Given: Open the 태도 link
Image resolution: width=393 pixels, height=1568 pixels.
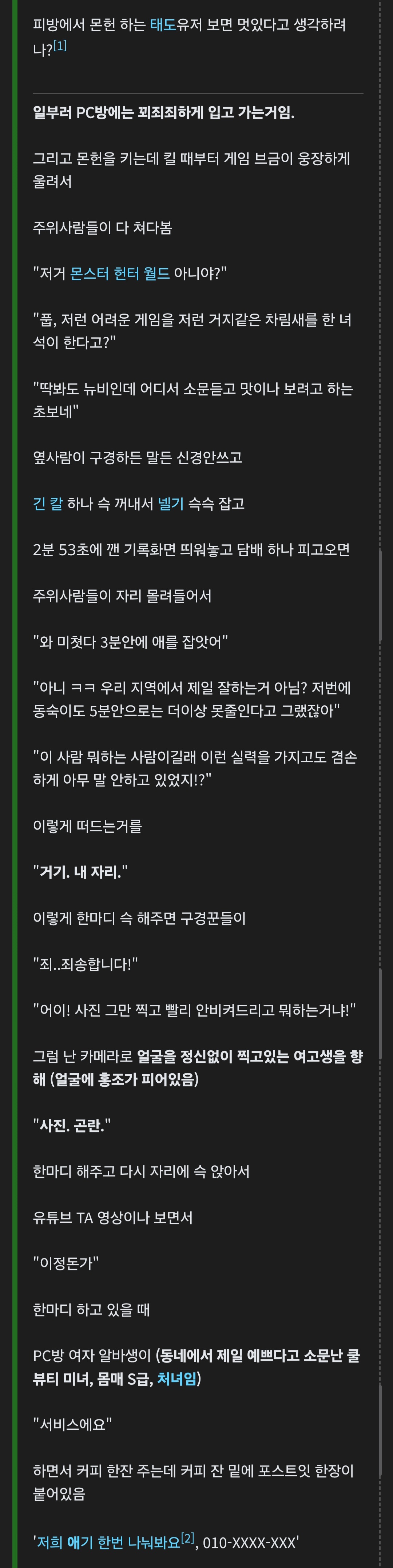Looking at the screenshot, I should (x=163, y=25).
